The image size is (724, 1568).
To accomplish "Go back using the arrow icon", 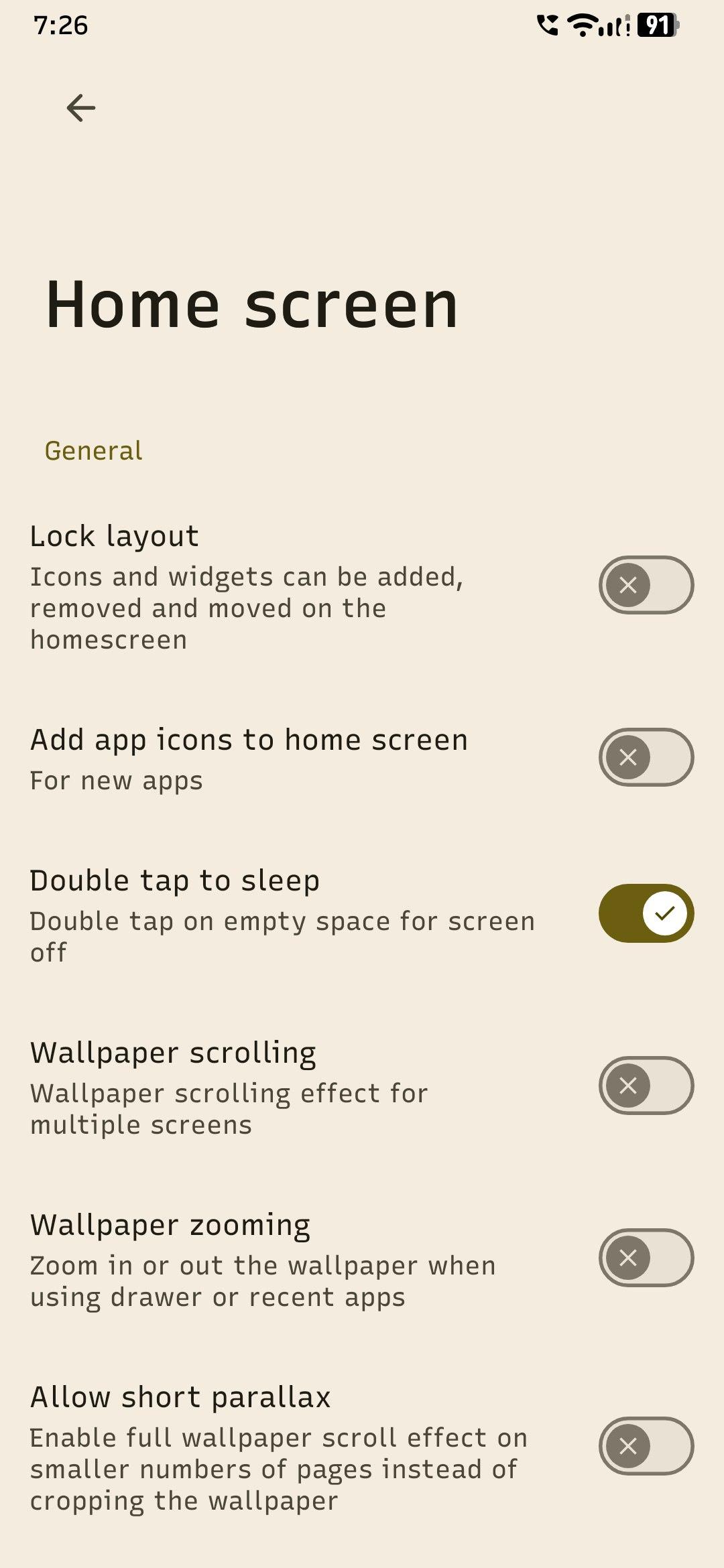I will pyautogui.click(x=81, y=108).
